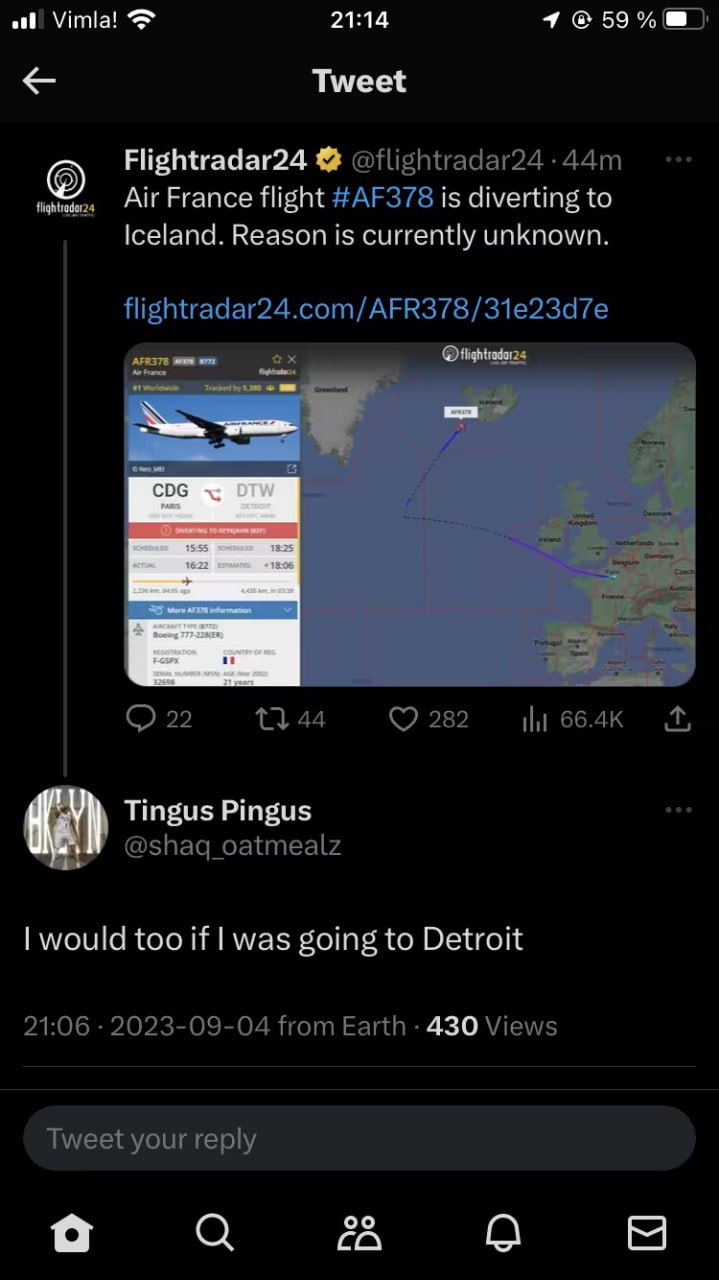Open Tingus Pingus's profile picture

66,826
